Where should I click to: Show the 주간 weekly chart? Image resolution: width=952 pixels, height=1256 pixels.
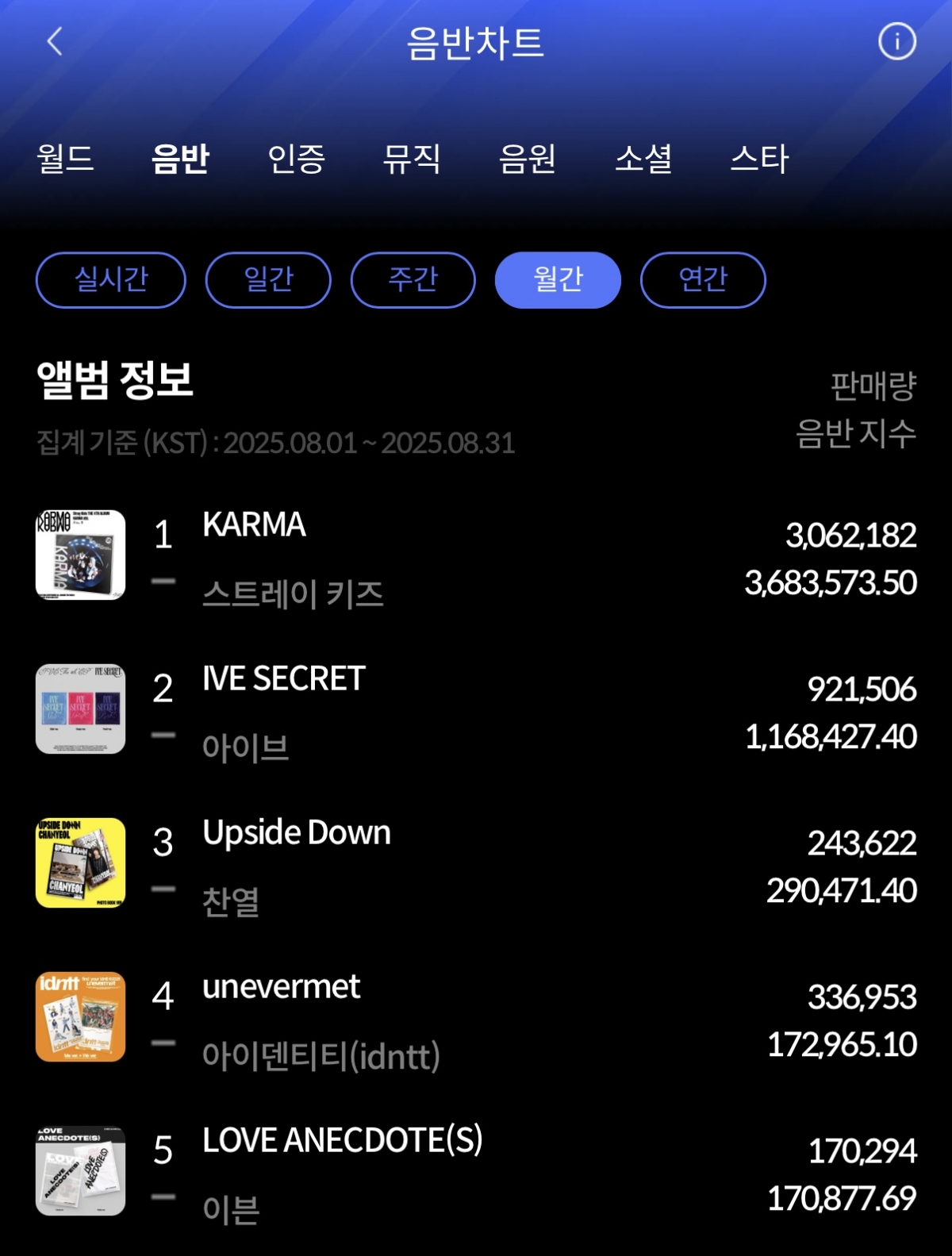click(x=413, y=279)
